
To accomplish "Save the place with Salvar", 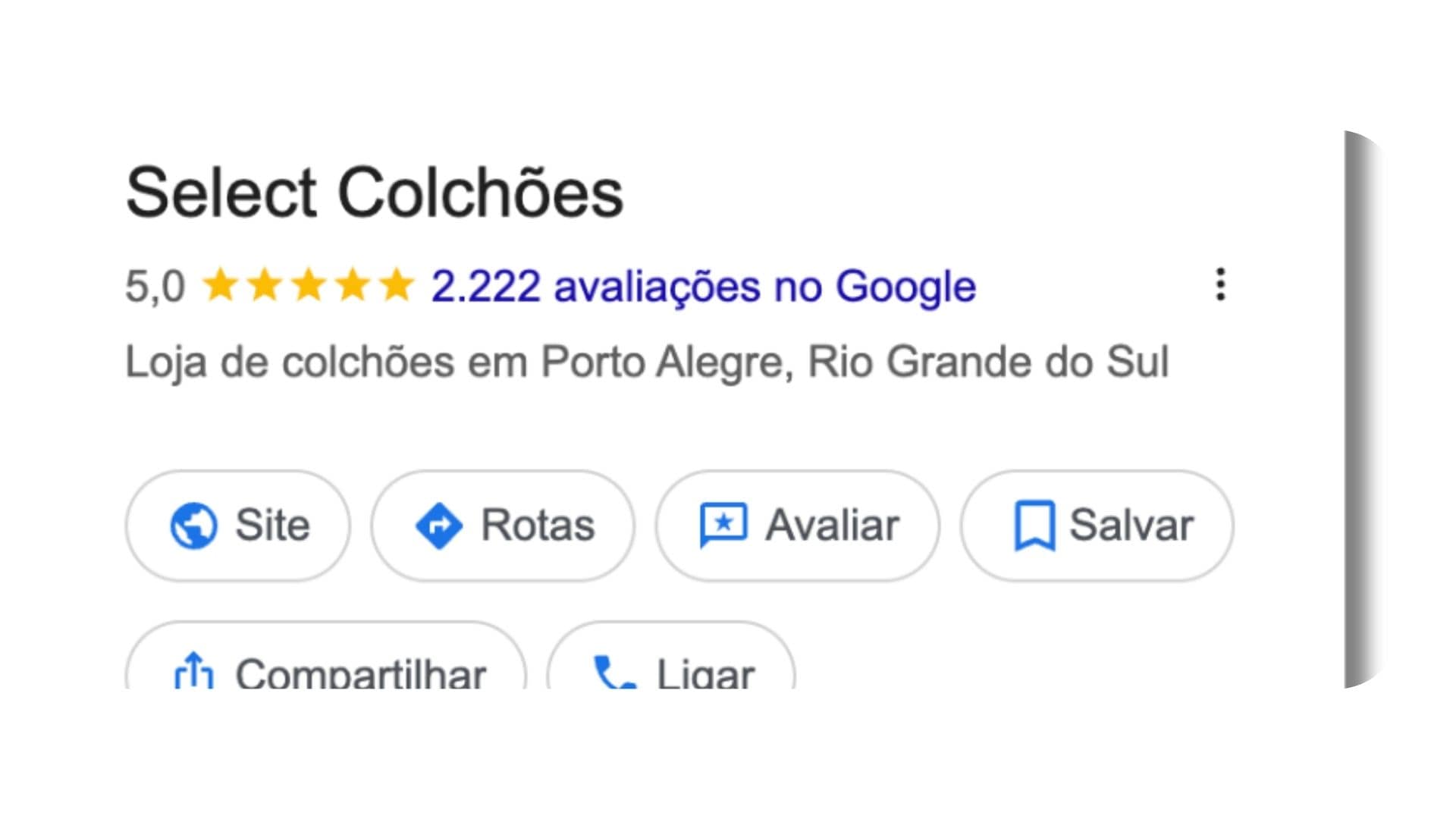I will (x=1097, y=526).
